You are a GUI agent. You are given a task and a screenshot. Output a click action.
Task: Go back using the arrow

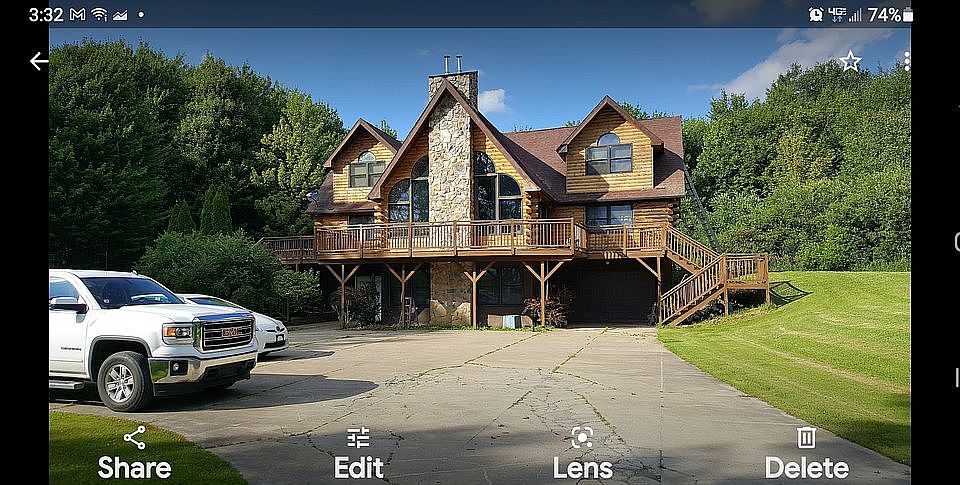coord(39,61)
